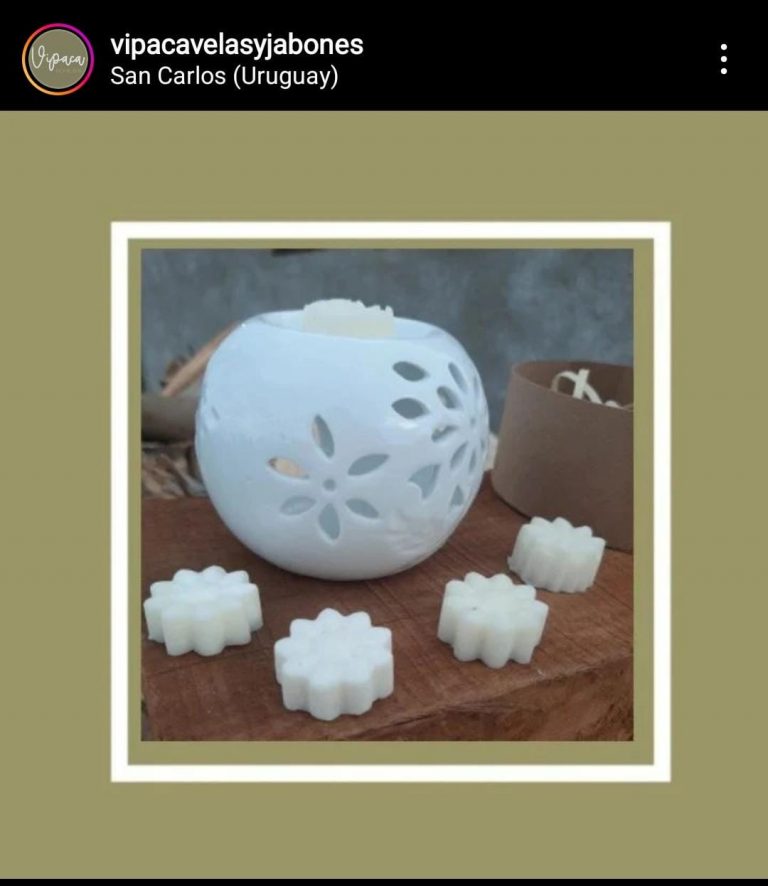Tap the wax melt burner post image
The width and height of the screenshot is (768, 886).
point(388,495)
